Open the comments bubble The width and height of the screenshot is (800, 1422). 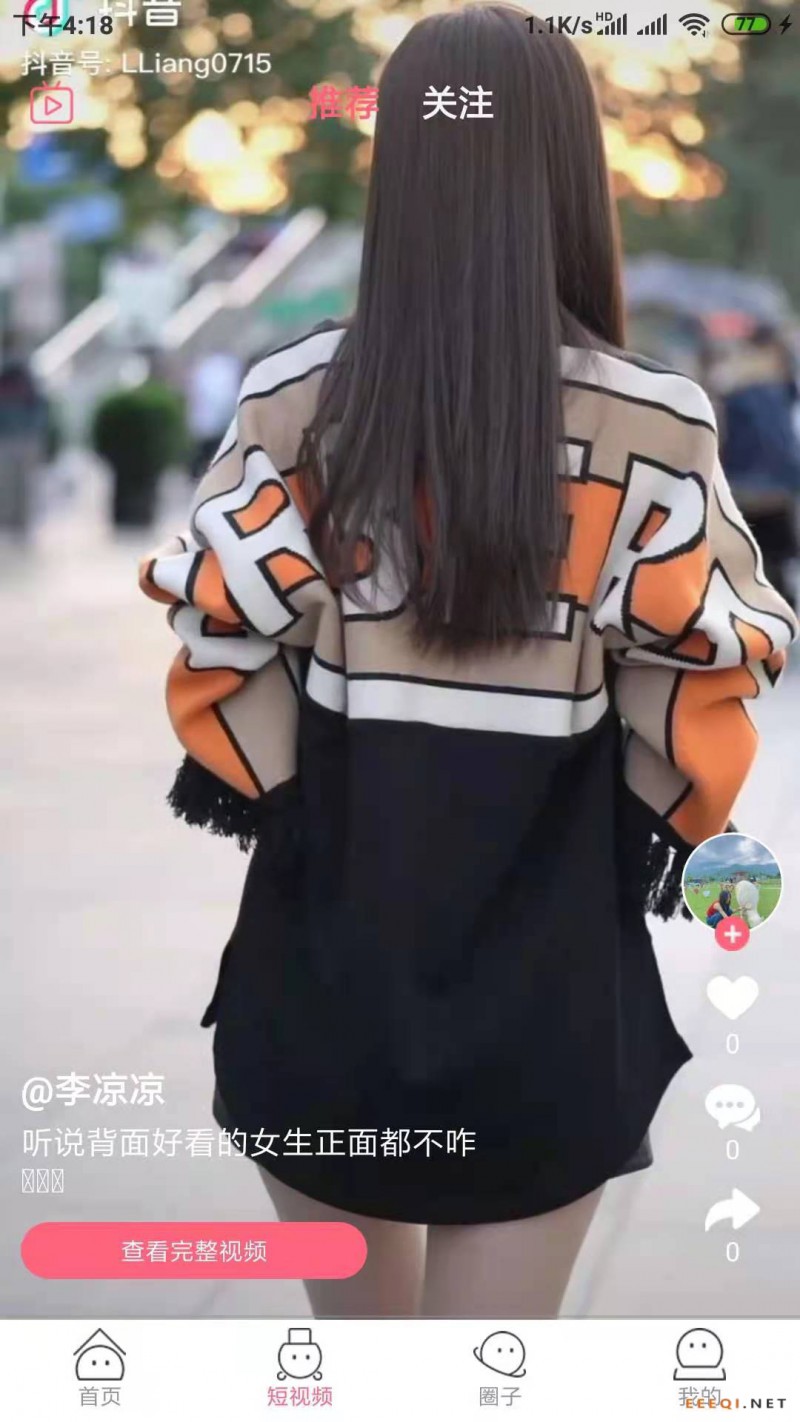732,1107
